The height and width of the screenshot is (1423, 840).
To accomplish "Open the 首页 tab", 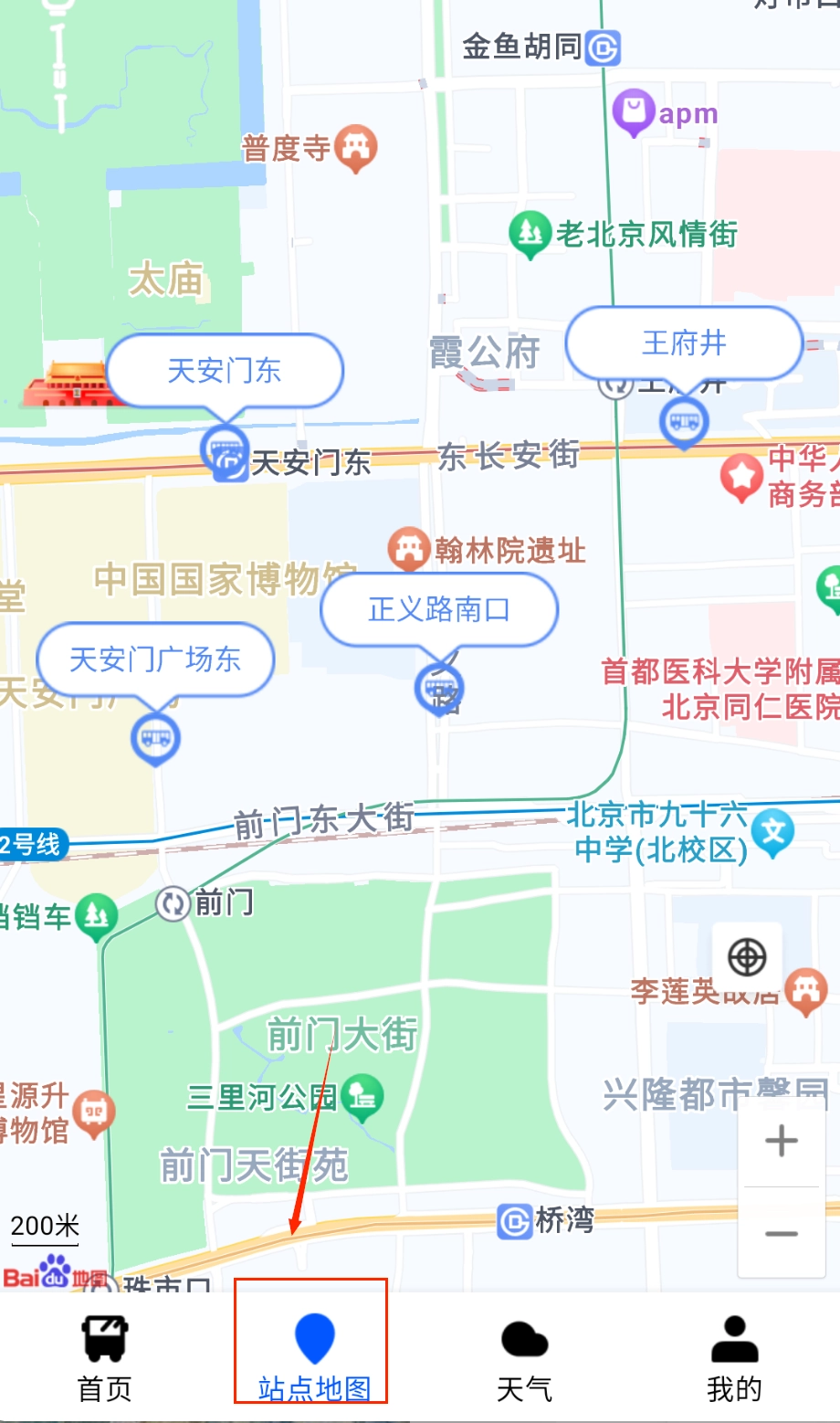I will click(104, 1358).
